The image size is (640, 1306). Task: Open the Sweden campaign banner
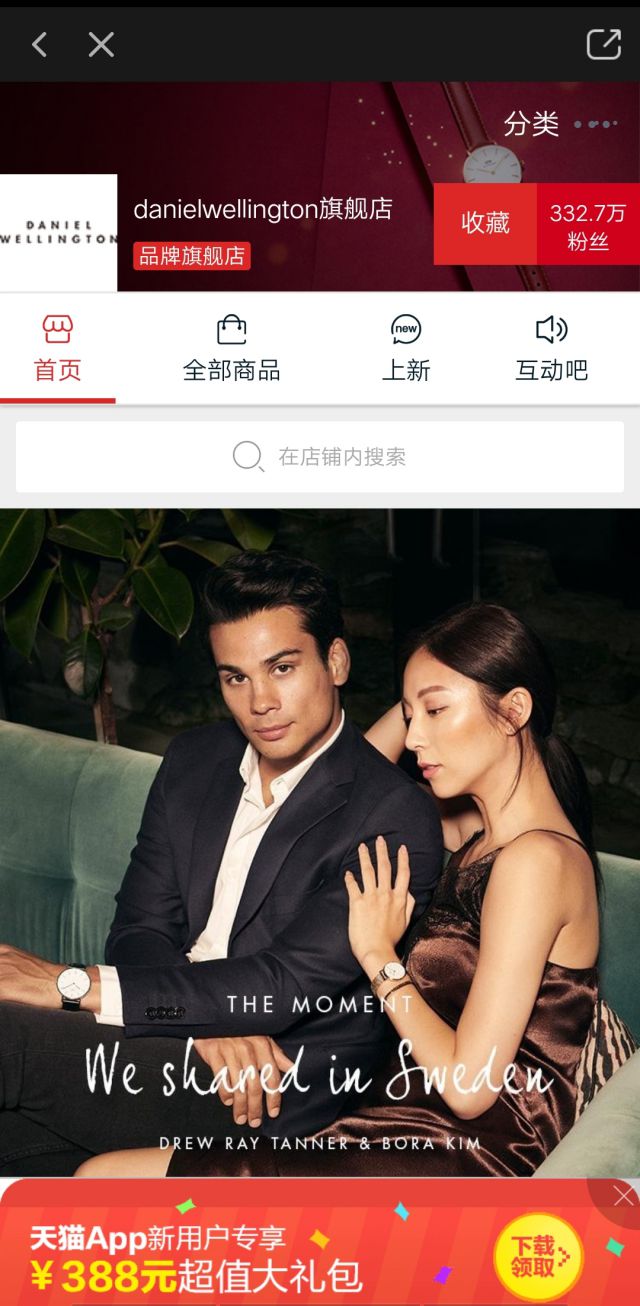(320, 840)
